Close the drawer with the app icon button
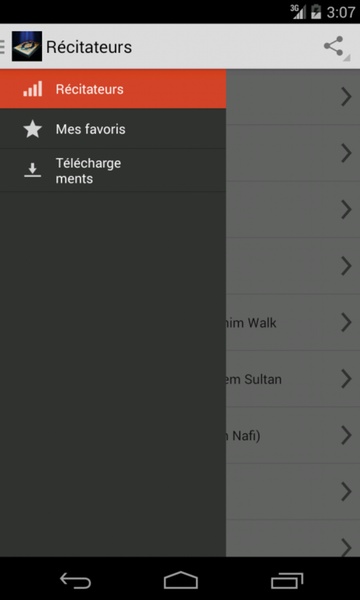 (x=21, y=47)
